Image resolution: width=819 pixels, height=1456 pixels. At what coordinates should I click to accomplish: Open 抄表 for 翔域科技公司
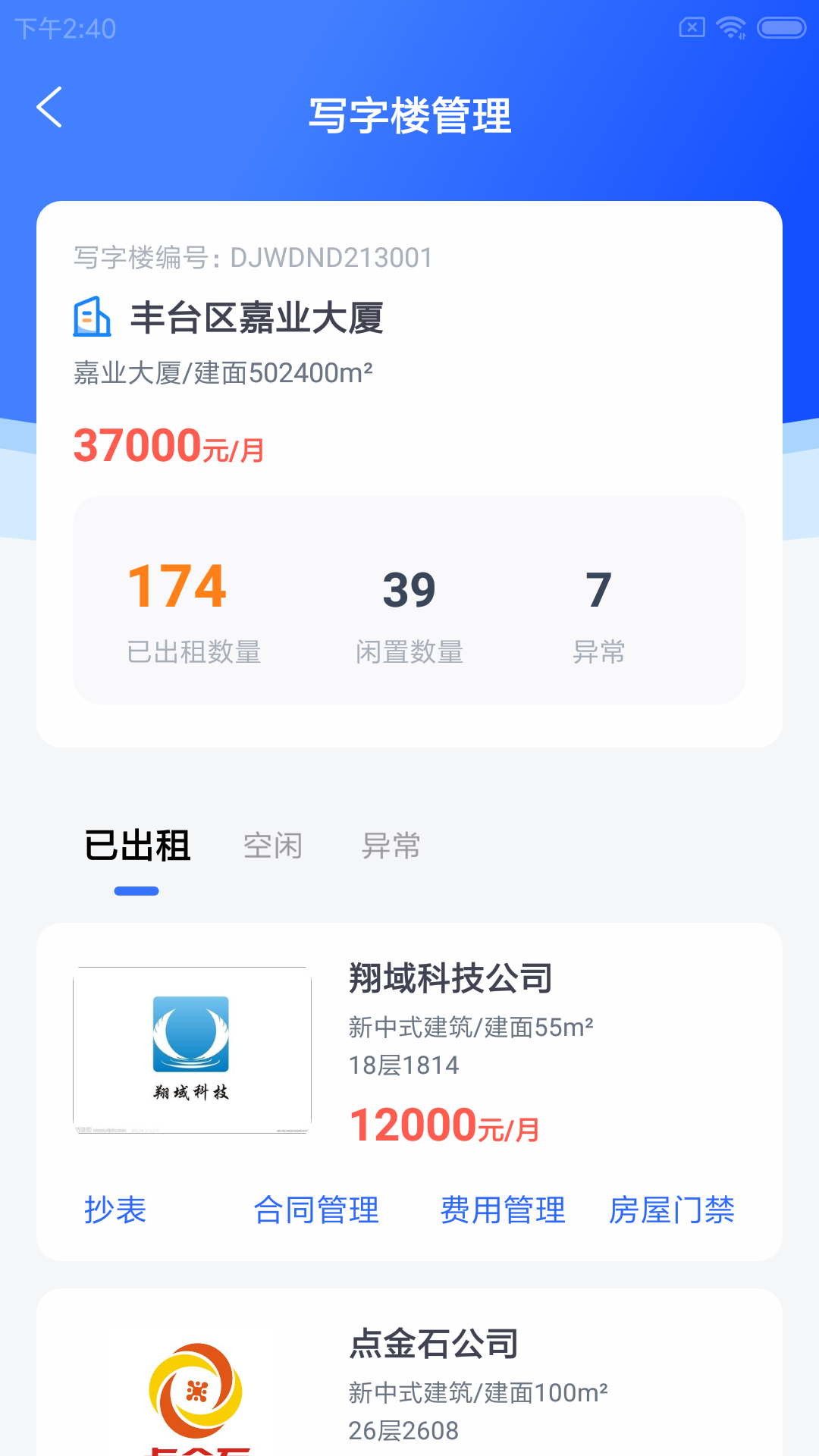(115, 1210)
